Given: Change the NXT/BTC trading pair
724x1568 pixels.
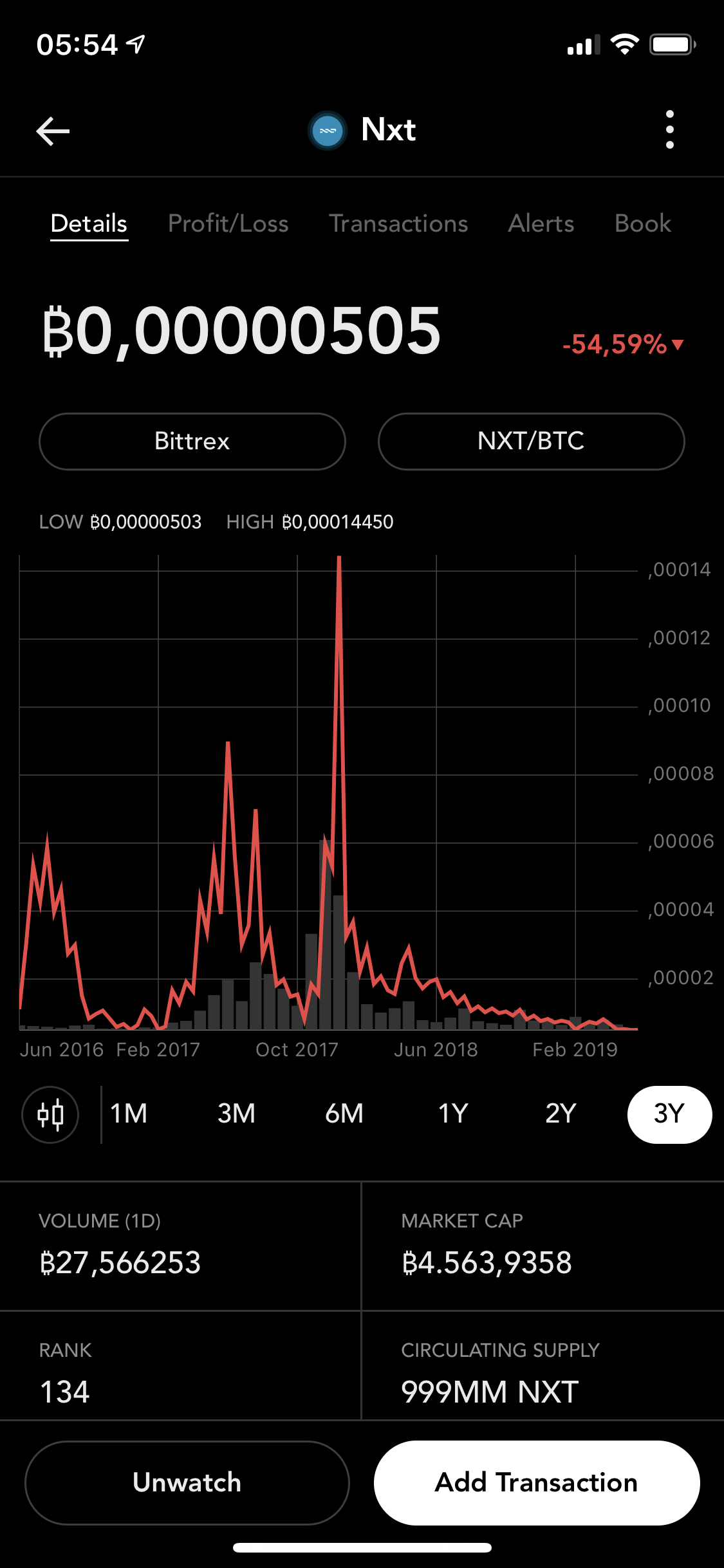Looking at the screenshot, I should (x=531, y=442).
